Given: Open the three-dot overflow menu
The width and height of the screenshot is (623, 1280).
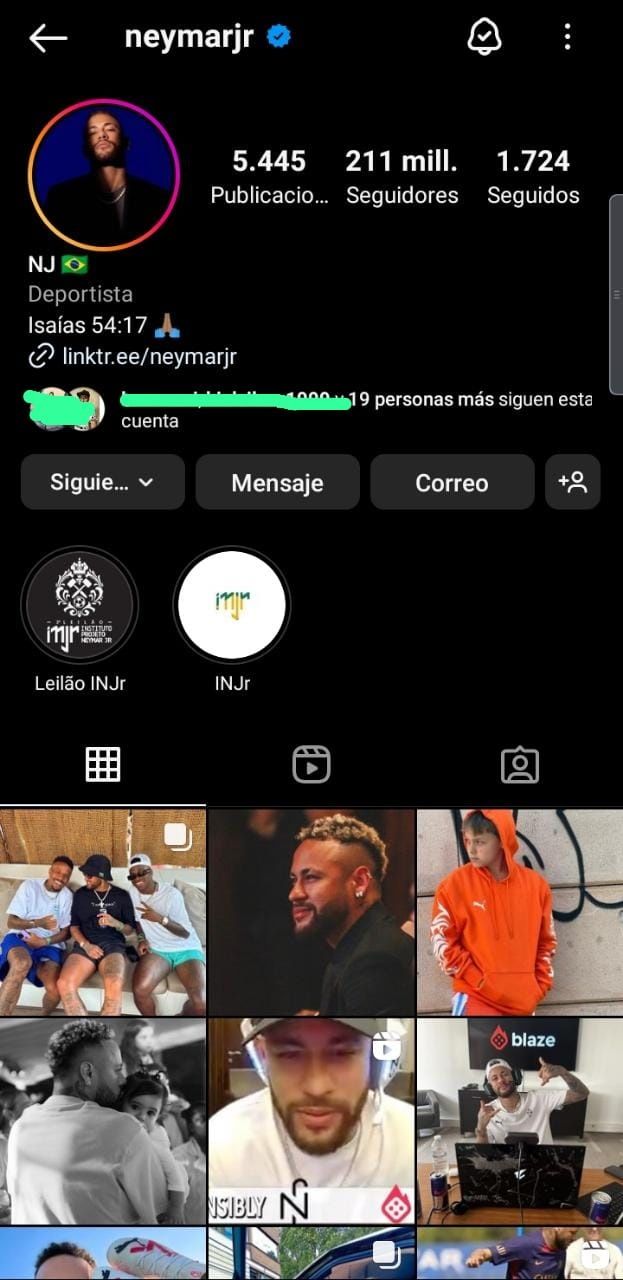Looking at the screenshot, I should 567,38.
